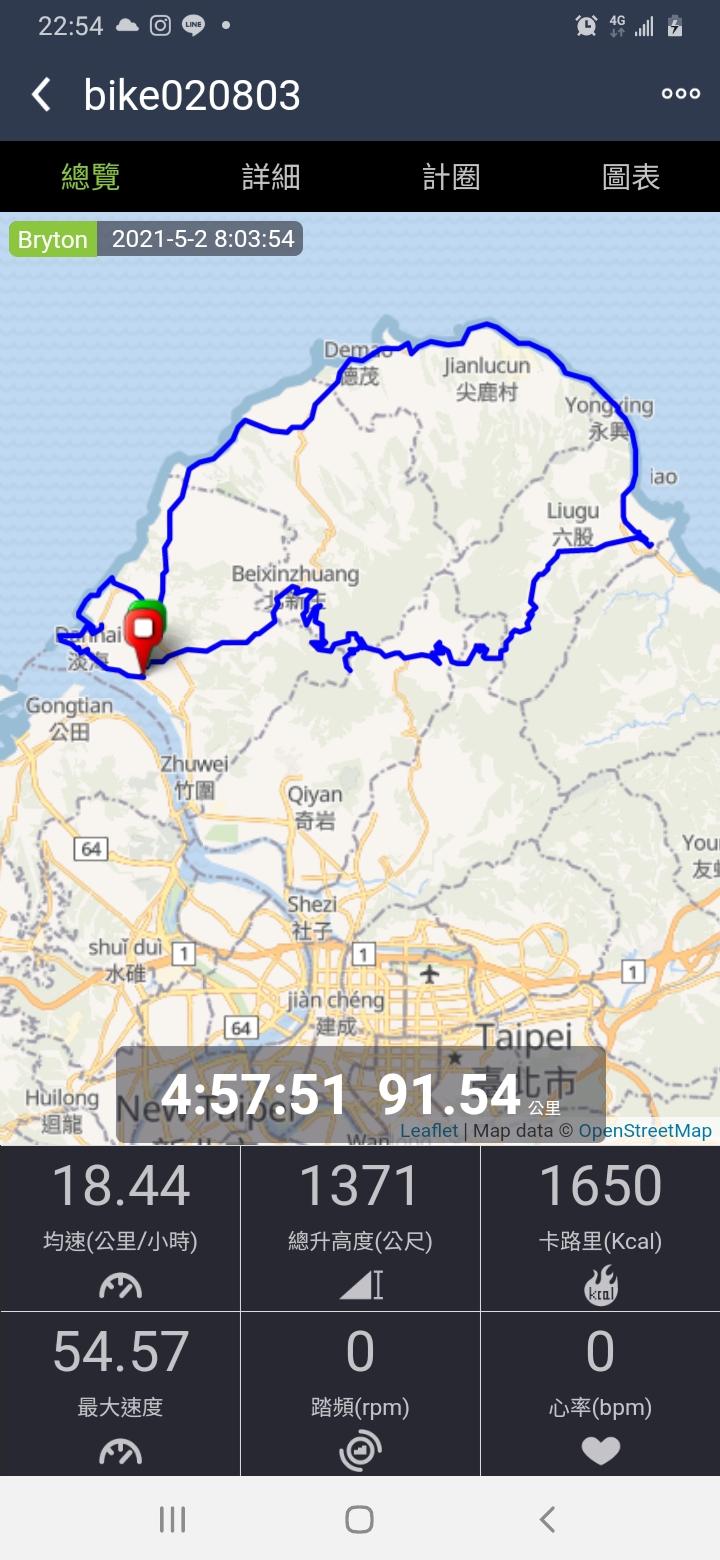Go back using the app bar arrow

click(x=41, y=95)
